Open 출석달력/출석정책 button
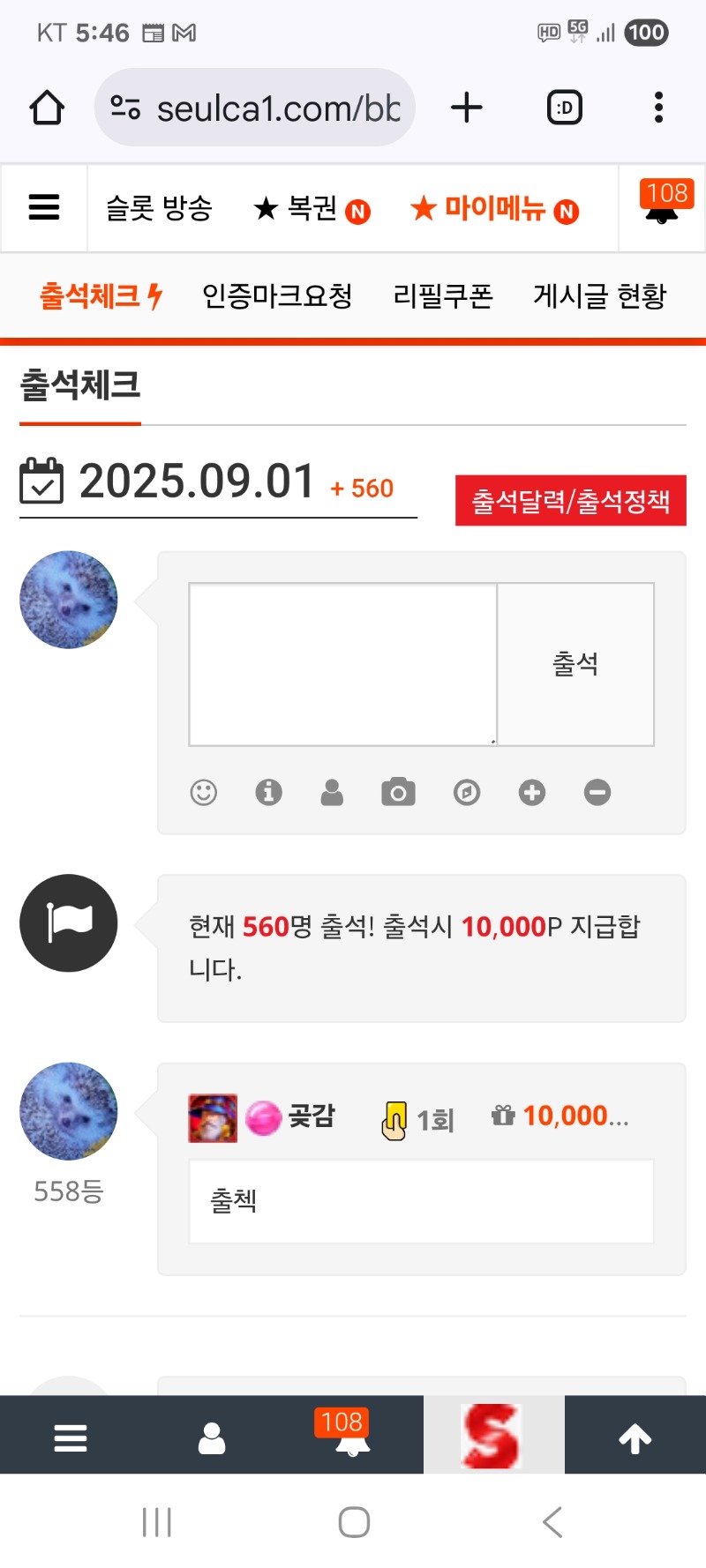This screenshot has width=706, height=1568. [x=570, y=501]
